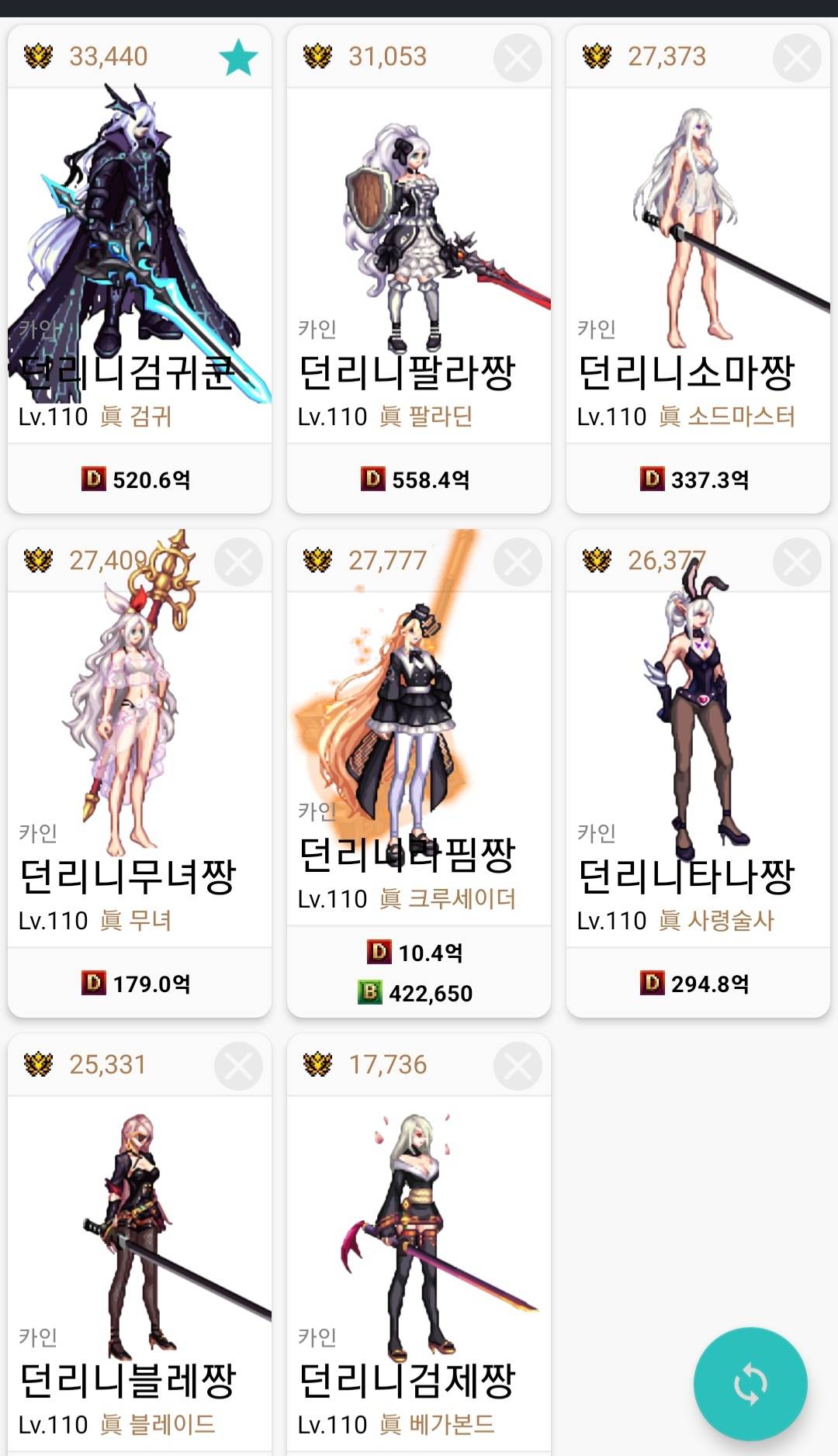Open the crusader card with 422,650 buff score
The image size is (838, 1456).
(419, 768)
